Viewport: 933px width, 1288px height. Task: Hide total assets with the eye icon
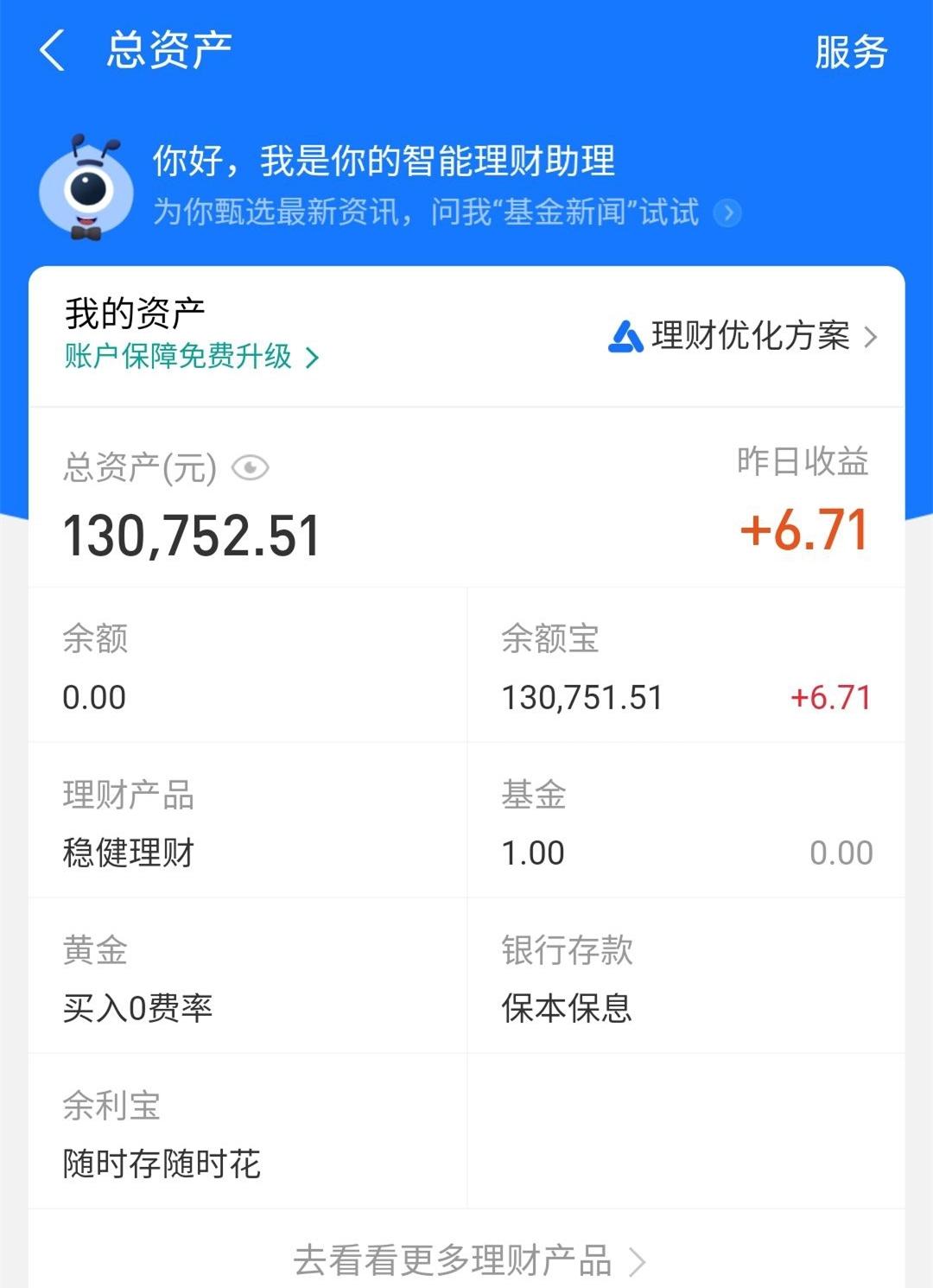251,468
